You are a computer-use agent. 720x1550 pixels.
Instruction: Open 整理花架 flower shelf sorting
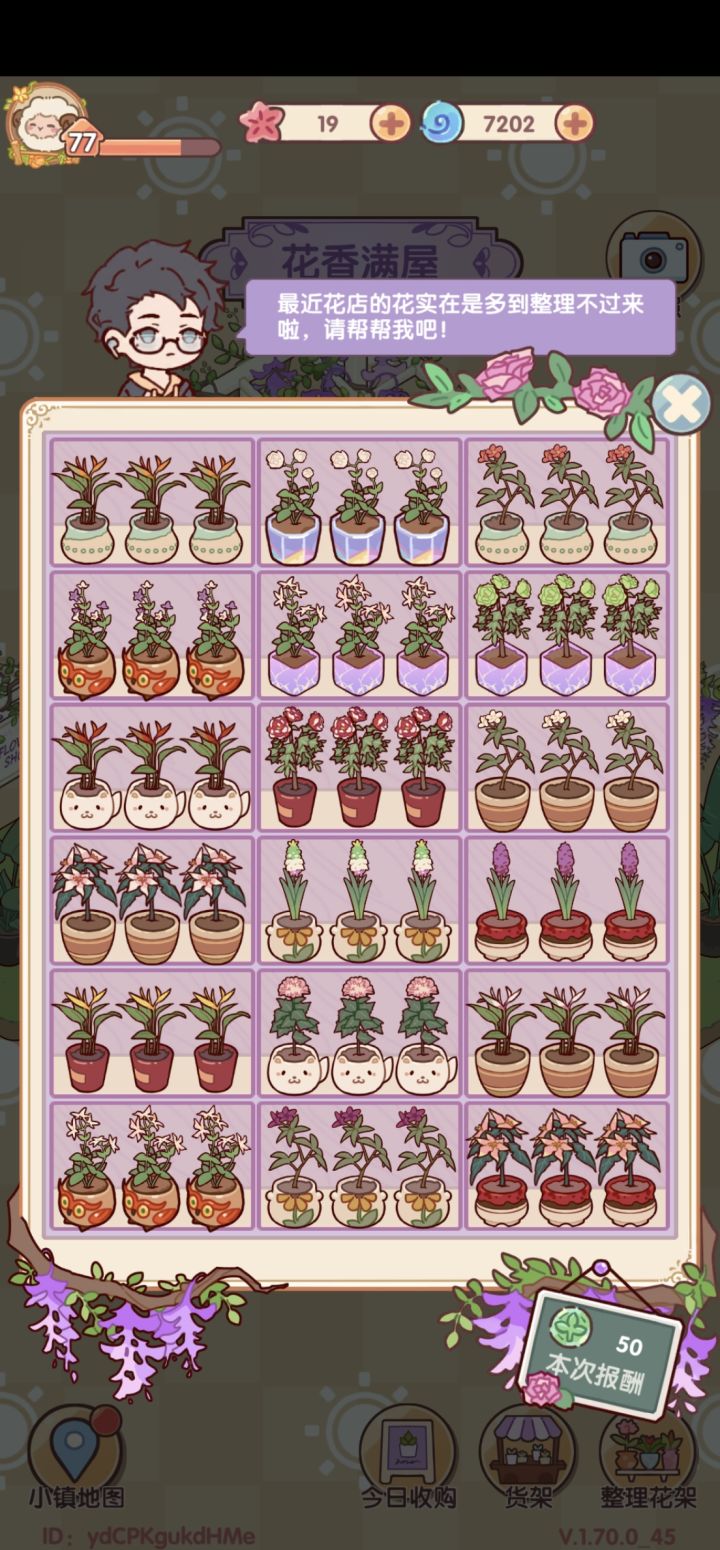(648, 1459)
